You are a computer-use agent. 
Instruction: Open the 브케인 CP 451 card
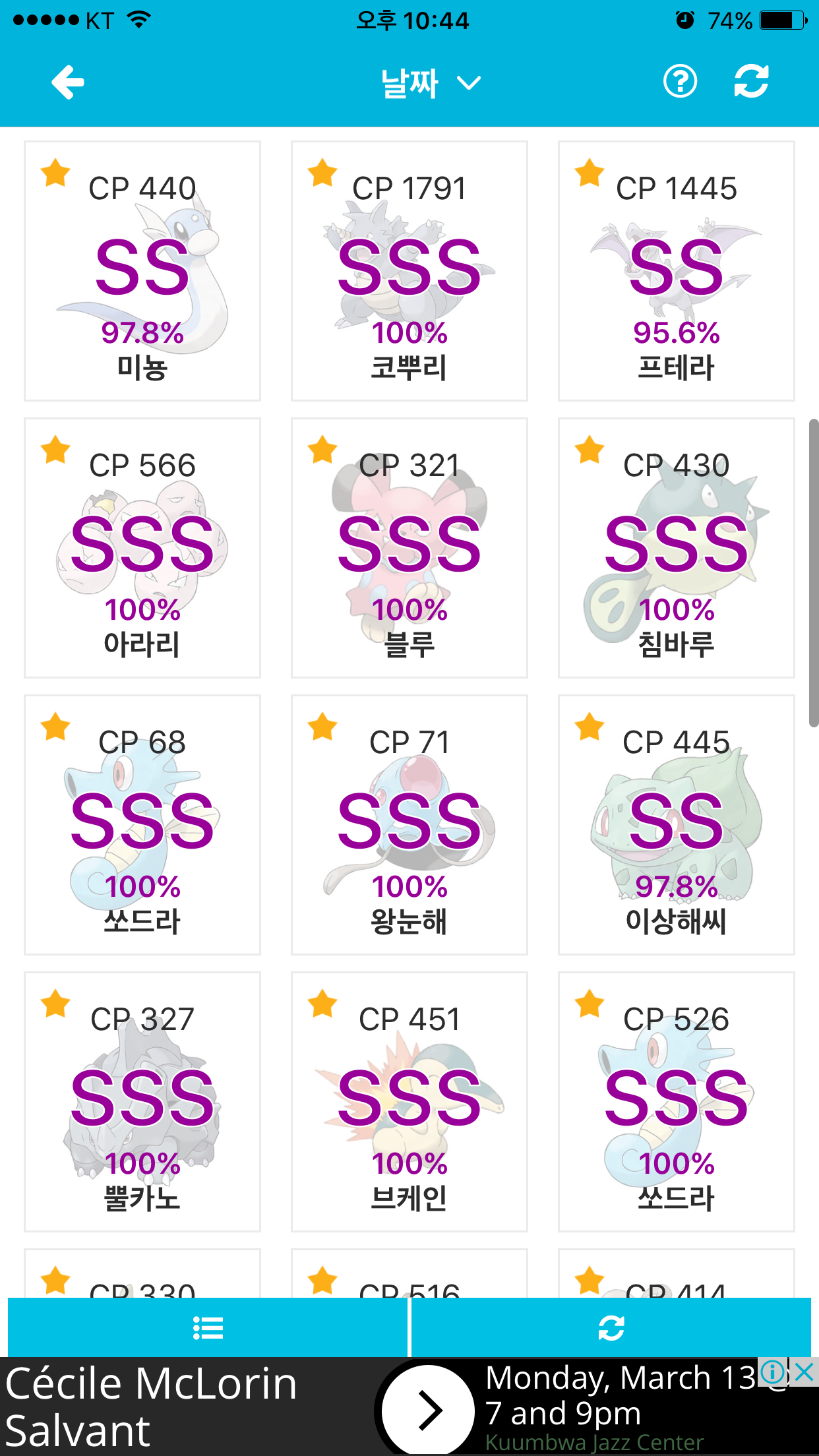tap(409, 1102)
